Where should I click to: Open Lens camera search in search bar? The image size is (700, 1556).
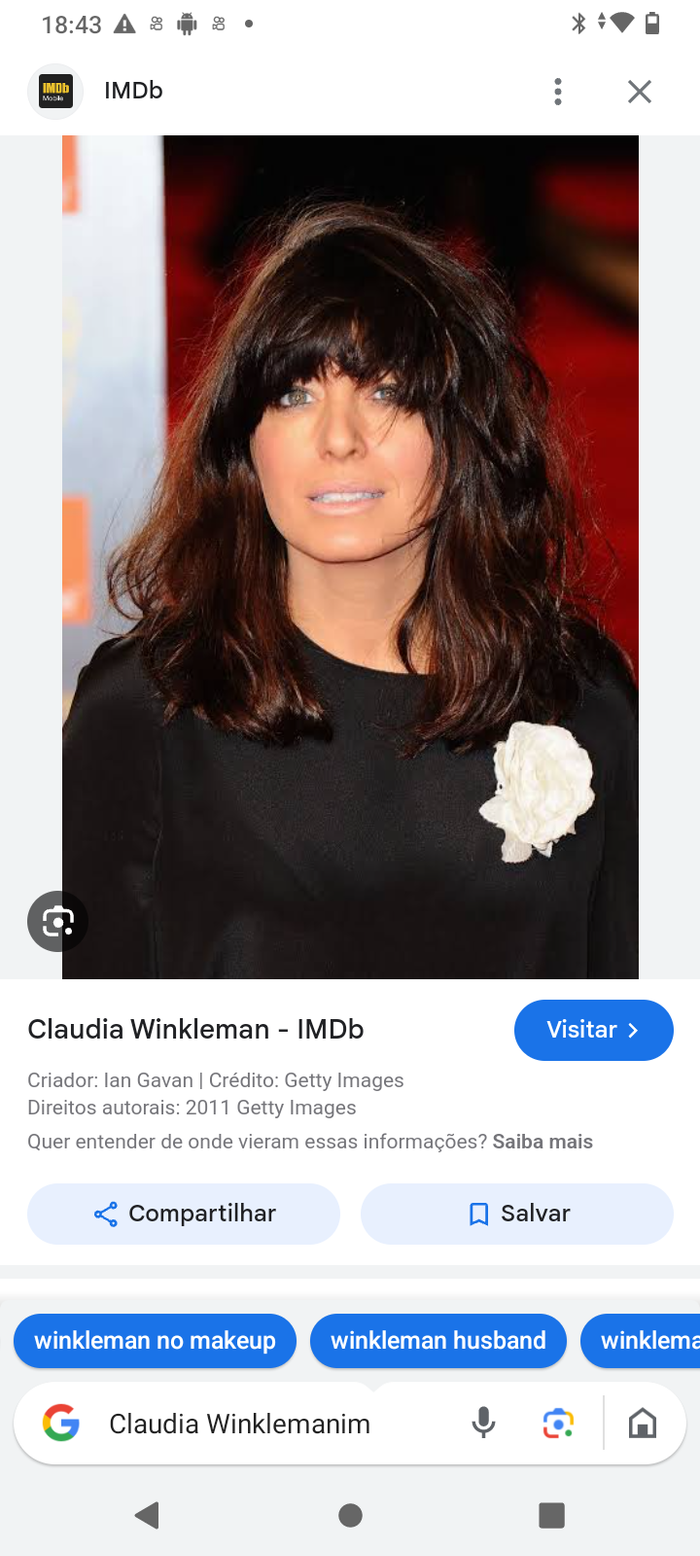click(x=558, y=1423)
